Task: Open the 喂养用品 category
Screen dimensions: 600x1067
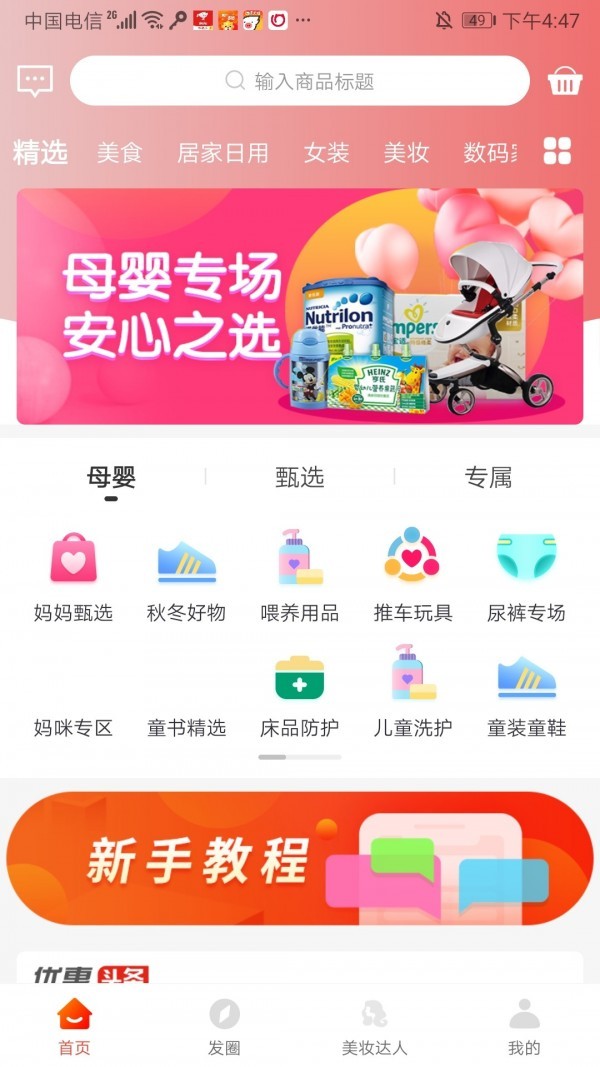Action: pyautogui.click(x=300, y=576)
